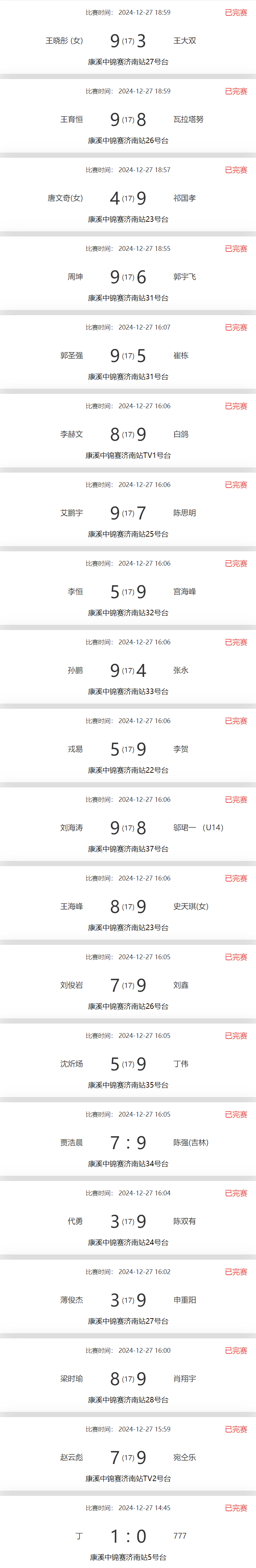
Task: View the TV2 table match 赵云彪 vs 宛全乐
Action: pyautogui.click(x=128, y=1457)
